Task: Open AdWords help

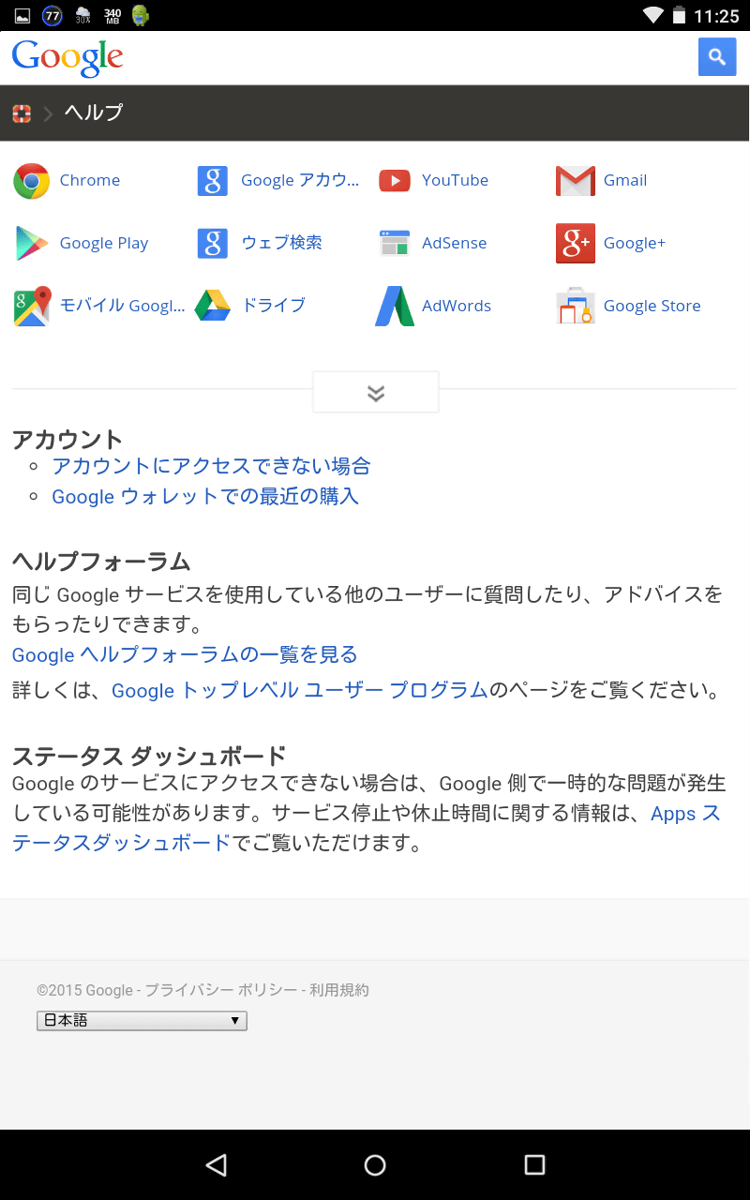Action: pyautogui.click(x=434, y=306)
